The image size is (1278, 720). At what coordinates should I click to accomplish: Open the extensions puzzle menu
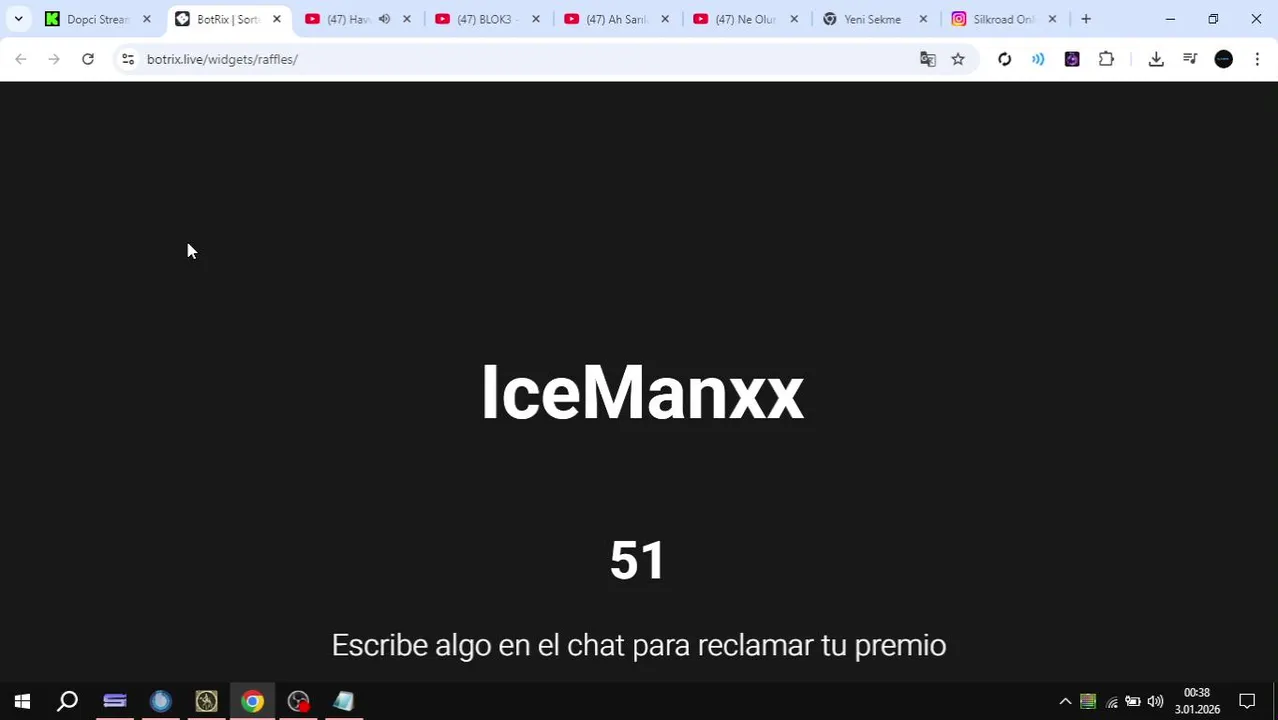click(x=1106, y=59)
